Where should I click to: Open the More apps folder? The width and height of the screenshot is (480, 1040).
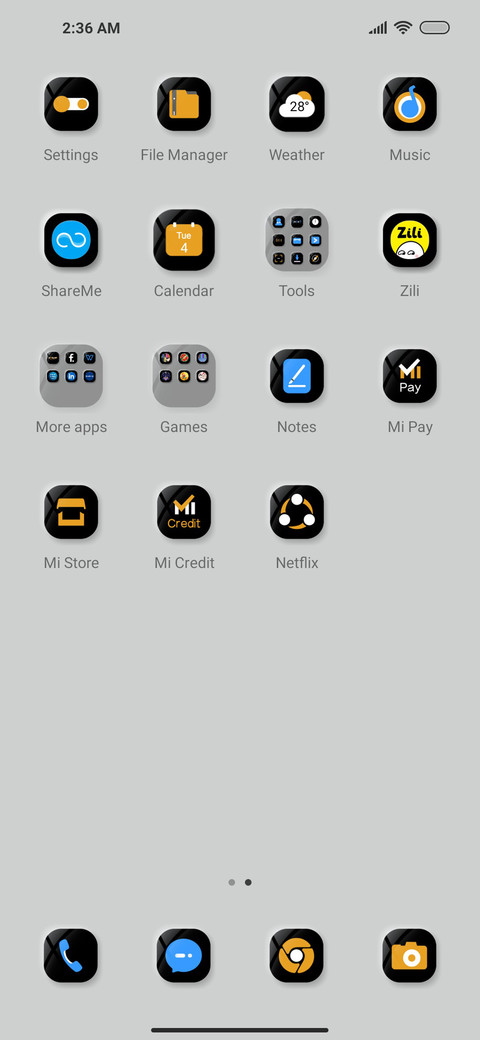[x=71, y=376]
